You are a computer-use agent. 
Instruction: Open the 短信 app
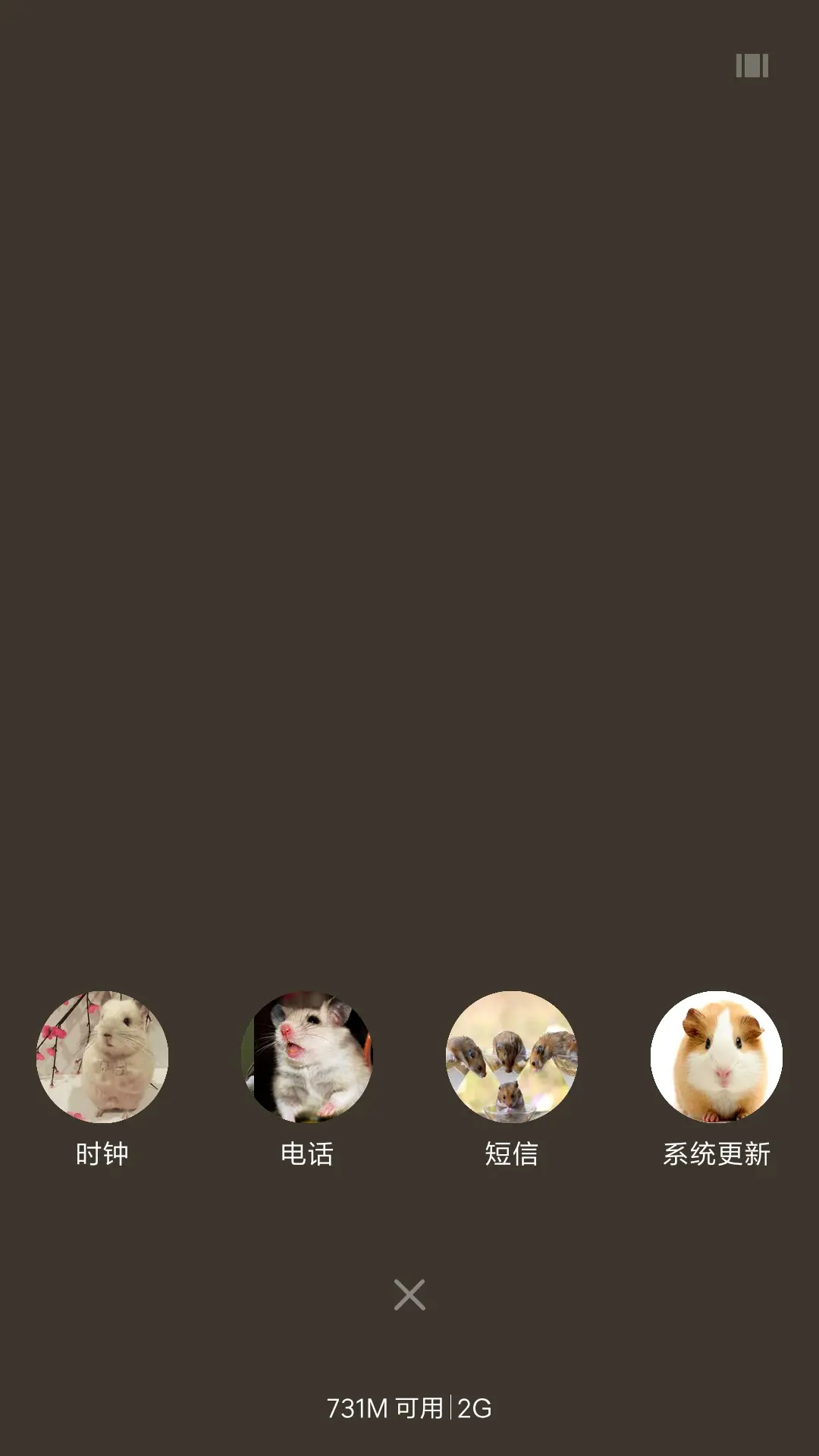[512, 1056]
